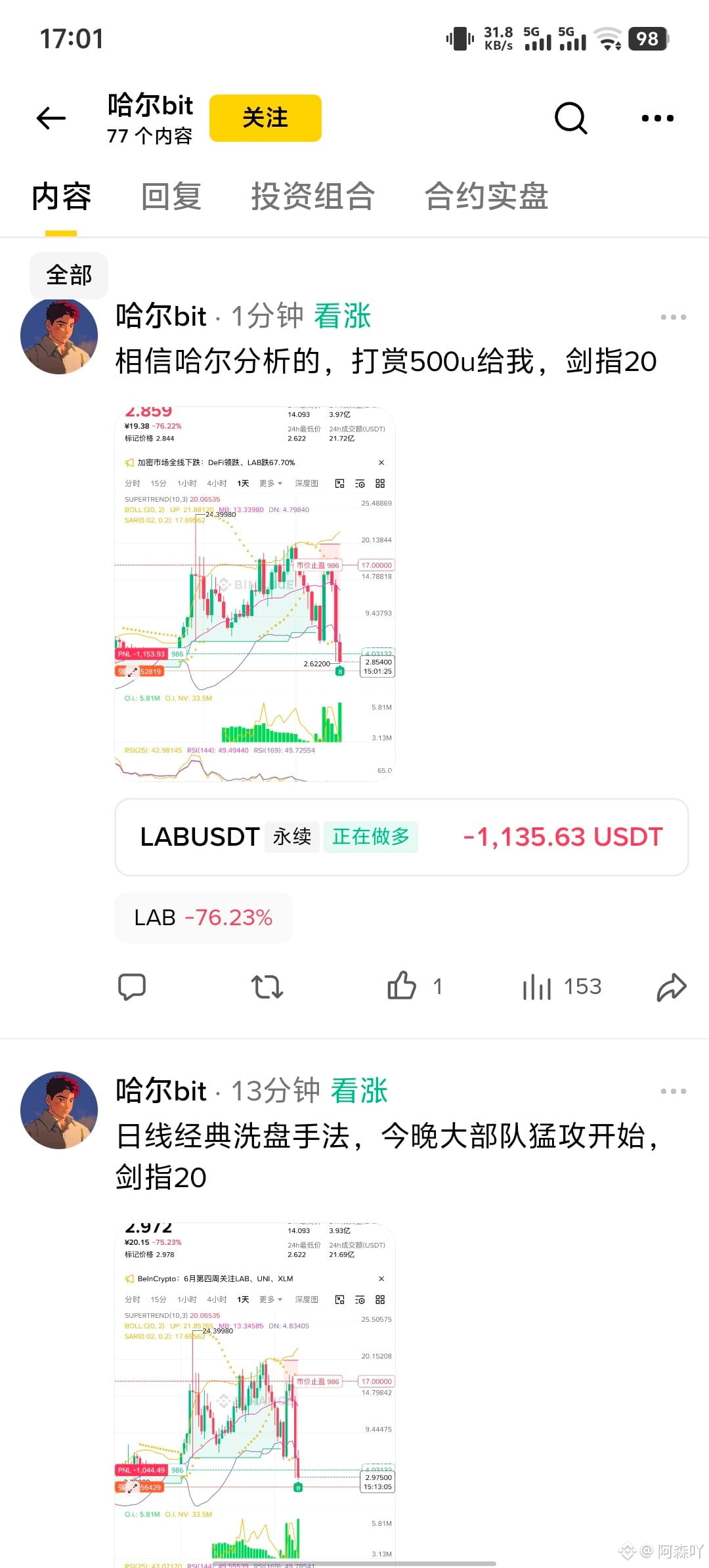Open the top-right overflow menu
Image resolution: width=709 pixels, height=1568 pixels.
657,118
